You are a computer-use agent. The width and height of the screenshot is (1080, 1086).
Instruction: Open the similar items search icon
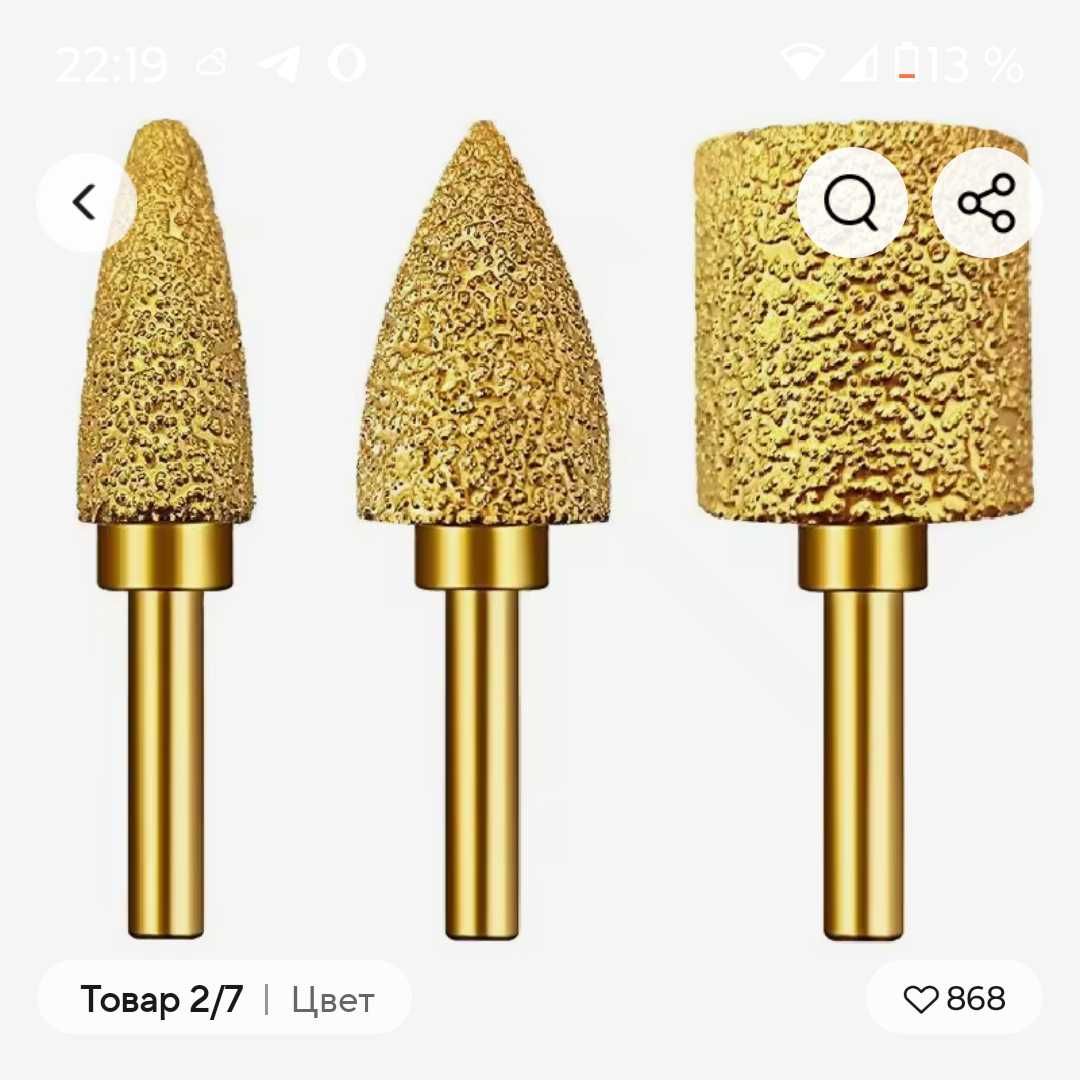tap(852, 203)
